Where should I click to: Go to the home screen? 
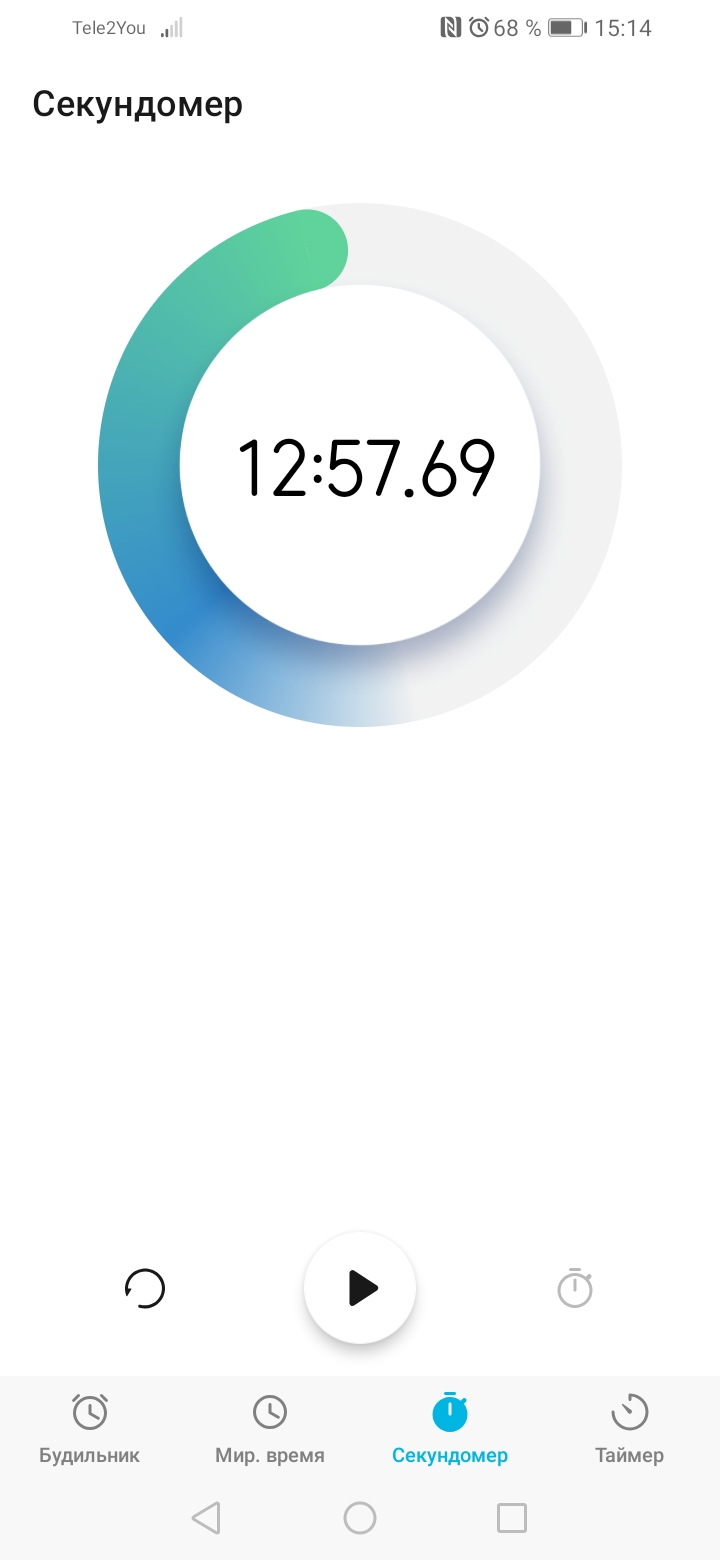[x=360, y=1518]
